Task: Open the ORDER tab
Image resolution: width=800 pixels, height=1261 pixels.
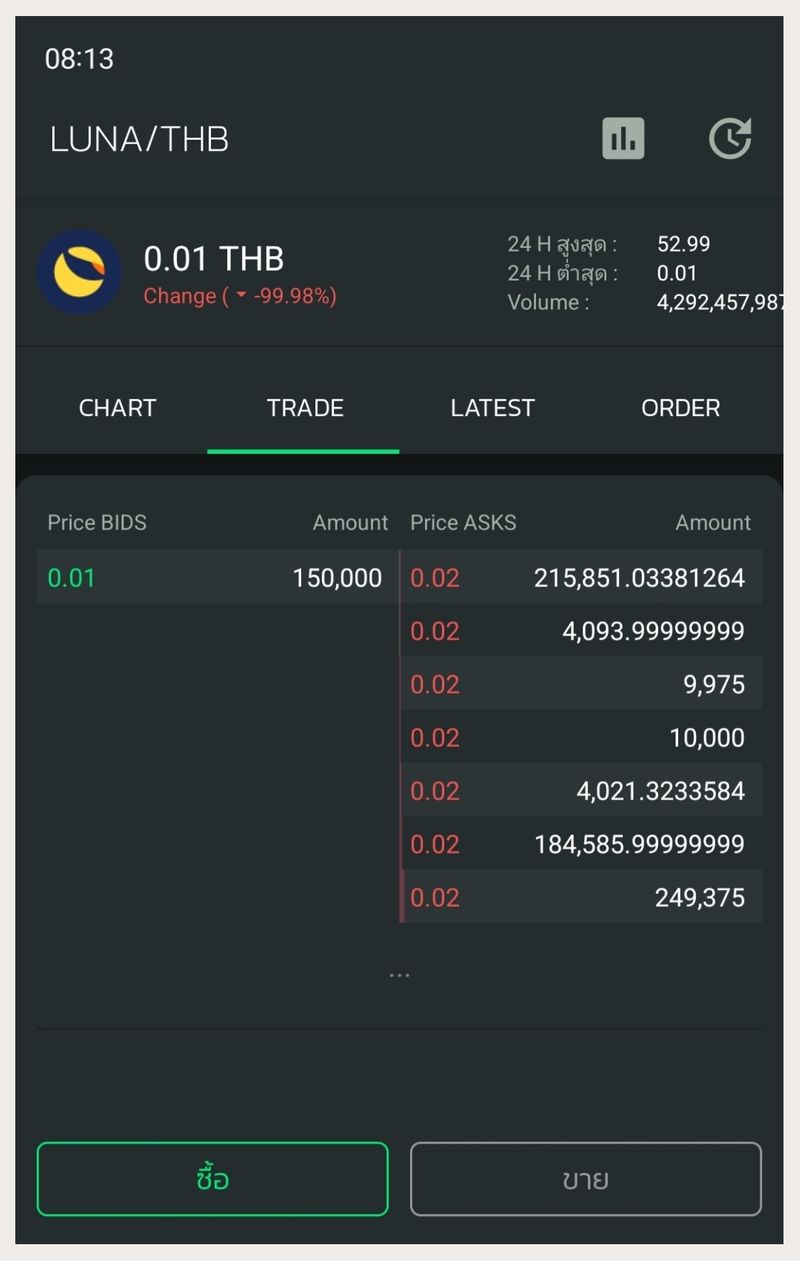Action: tap(680, 408)
